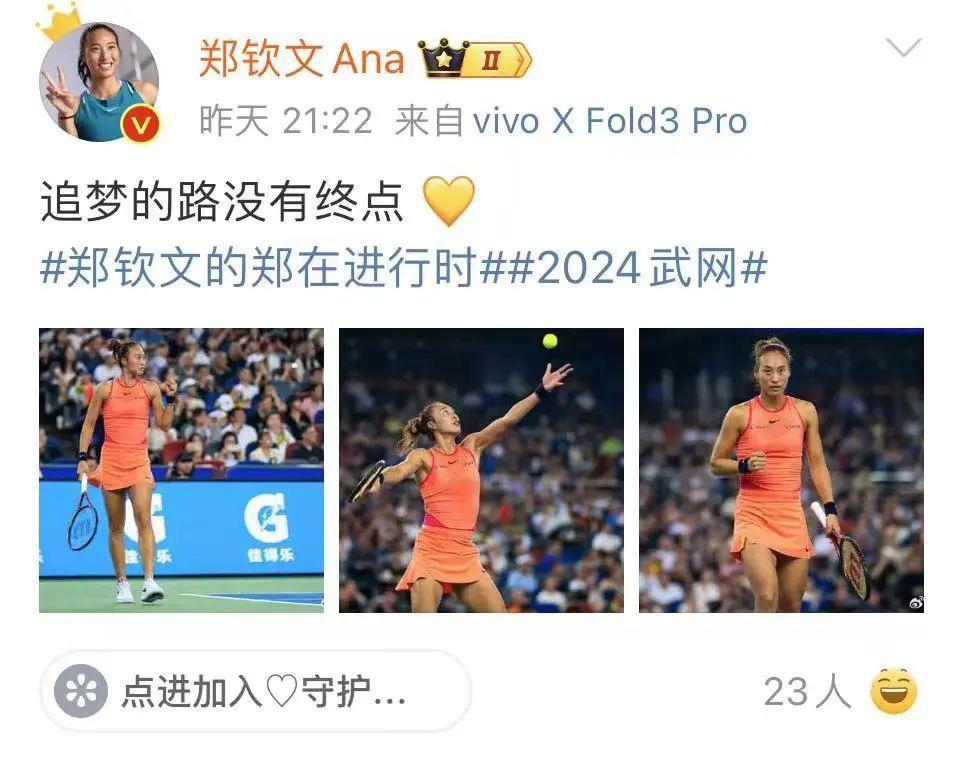View the first photo by the Gatorade board

pyautogui.click(x=181, y=470)
